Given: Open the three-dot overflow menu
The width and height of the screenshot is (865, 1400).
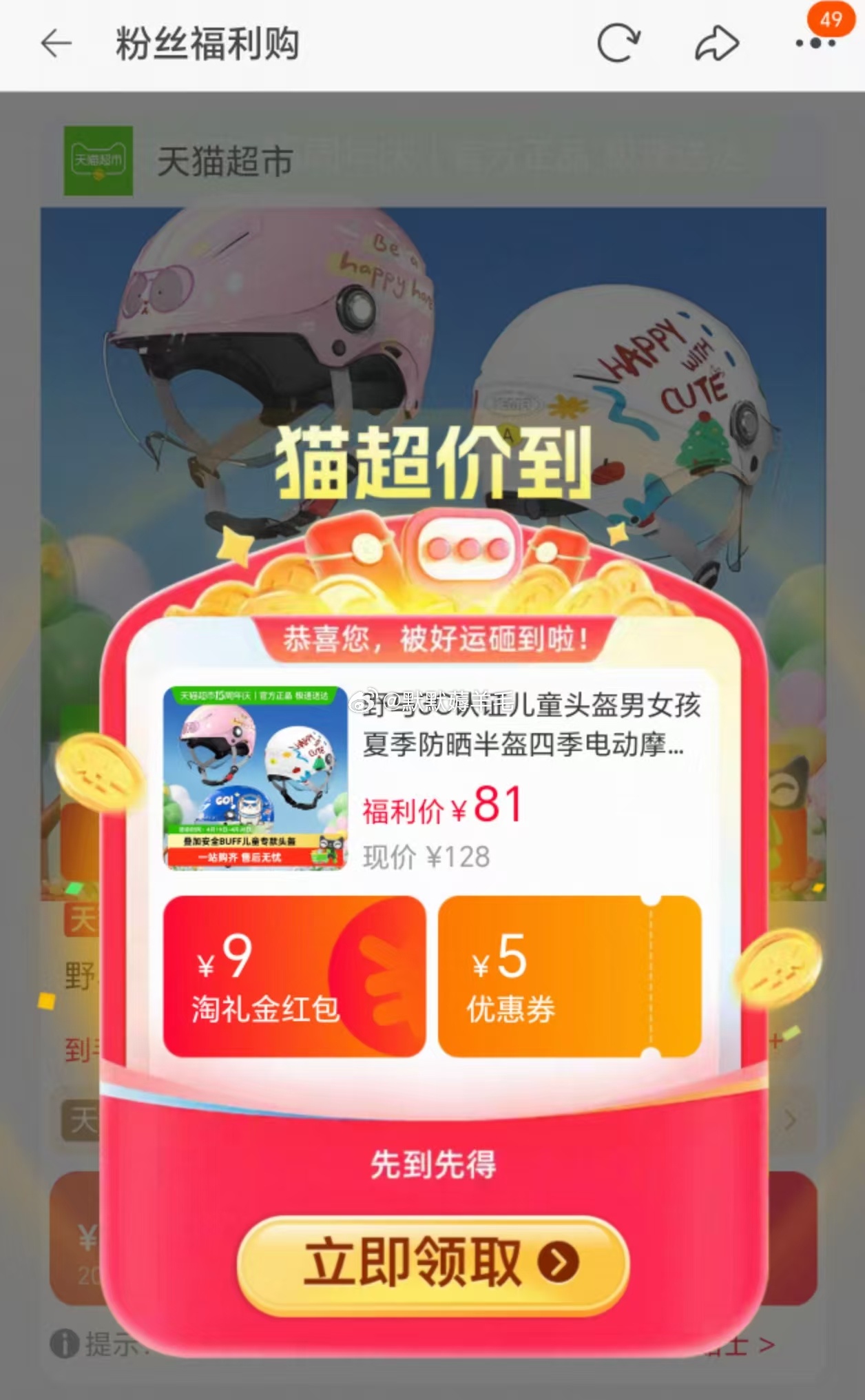Looking at the screenshot, I should click(815, 44).
